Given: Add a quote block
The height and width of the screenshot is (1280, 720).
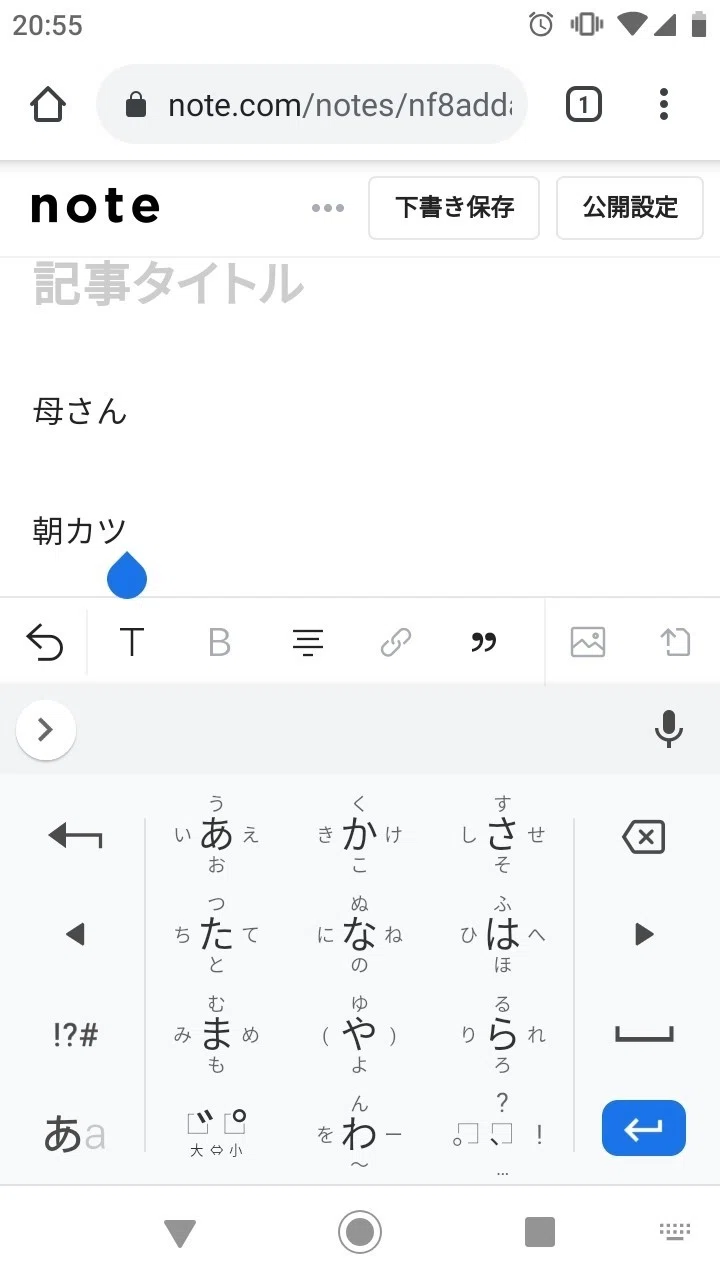Looking at the screenshot, I should (484, 642).
